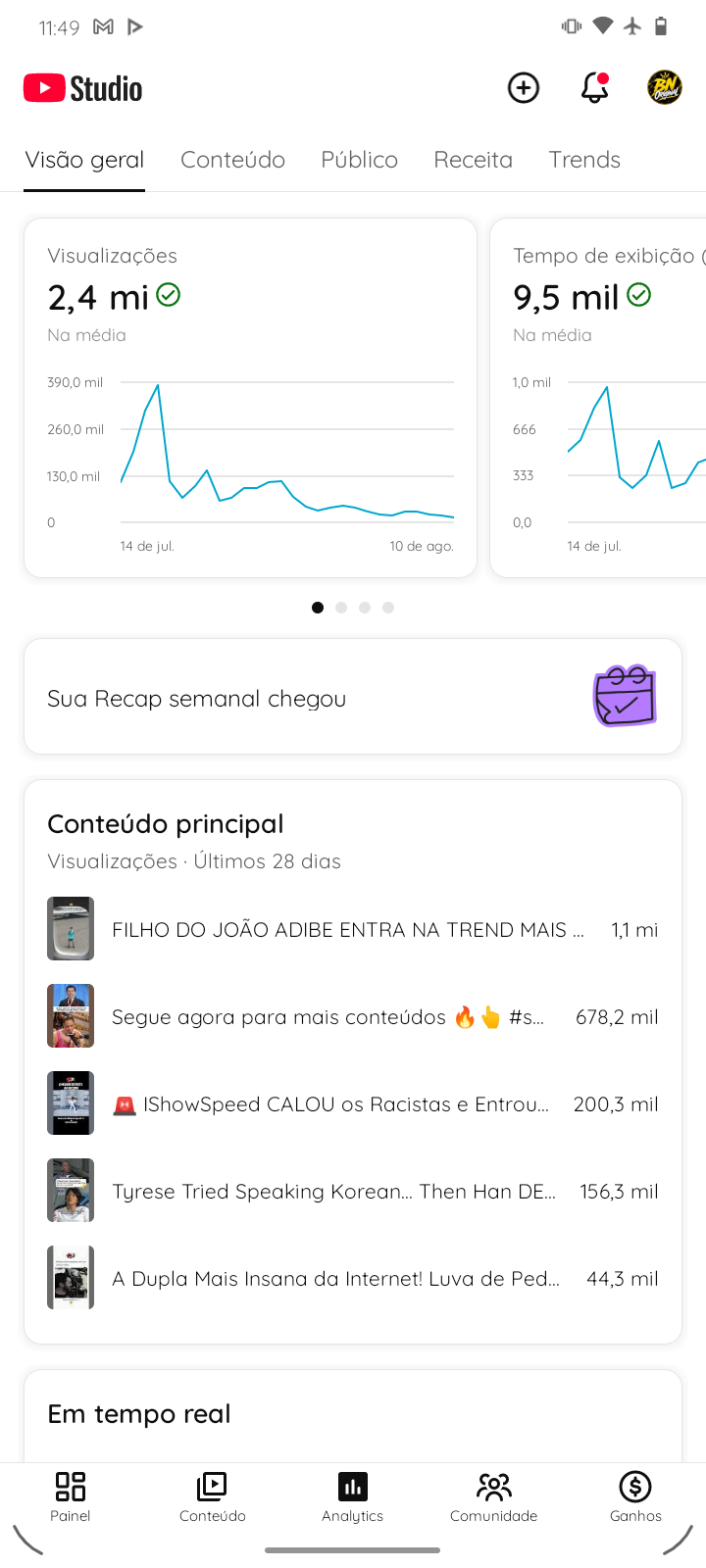Open the IShowSpeed CALOU os Racistas video

353,1103
